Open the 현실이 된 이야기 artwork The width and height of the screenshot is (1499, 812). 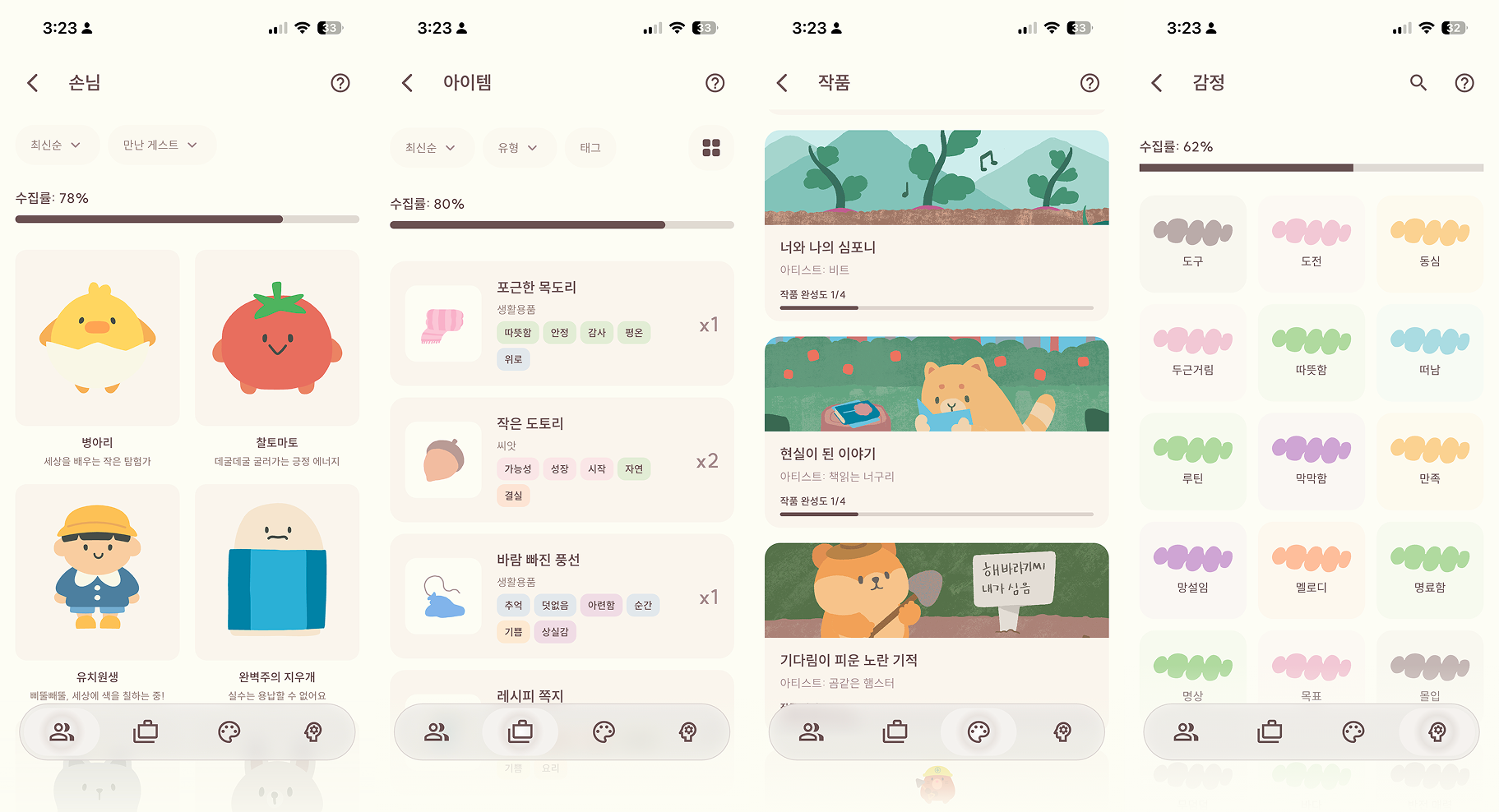pyautogui.click(x=936, y=431)
